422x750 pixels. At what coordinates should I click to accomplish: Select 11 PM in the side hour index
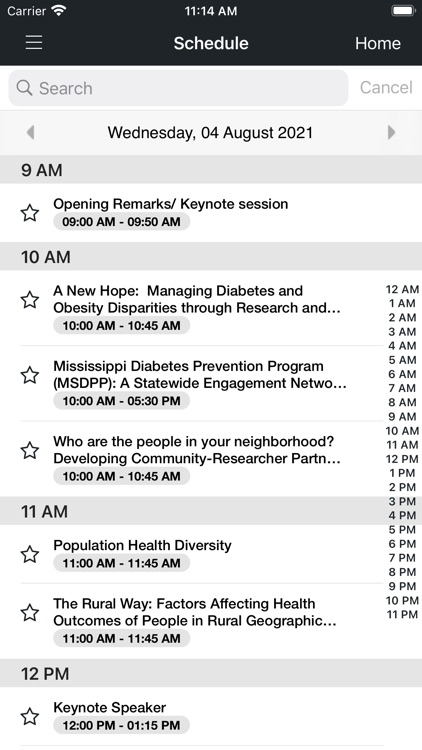pos(402,615)
